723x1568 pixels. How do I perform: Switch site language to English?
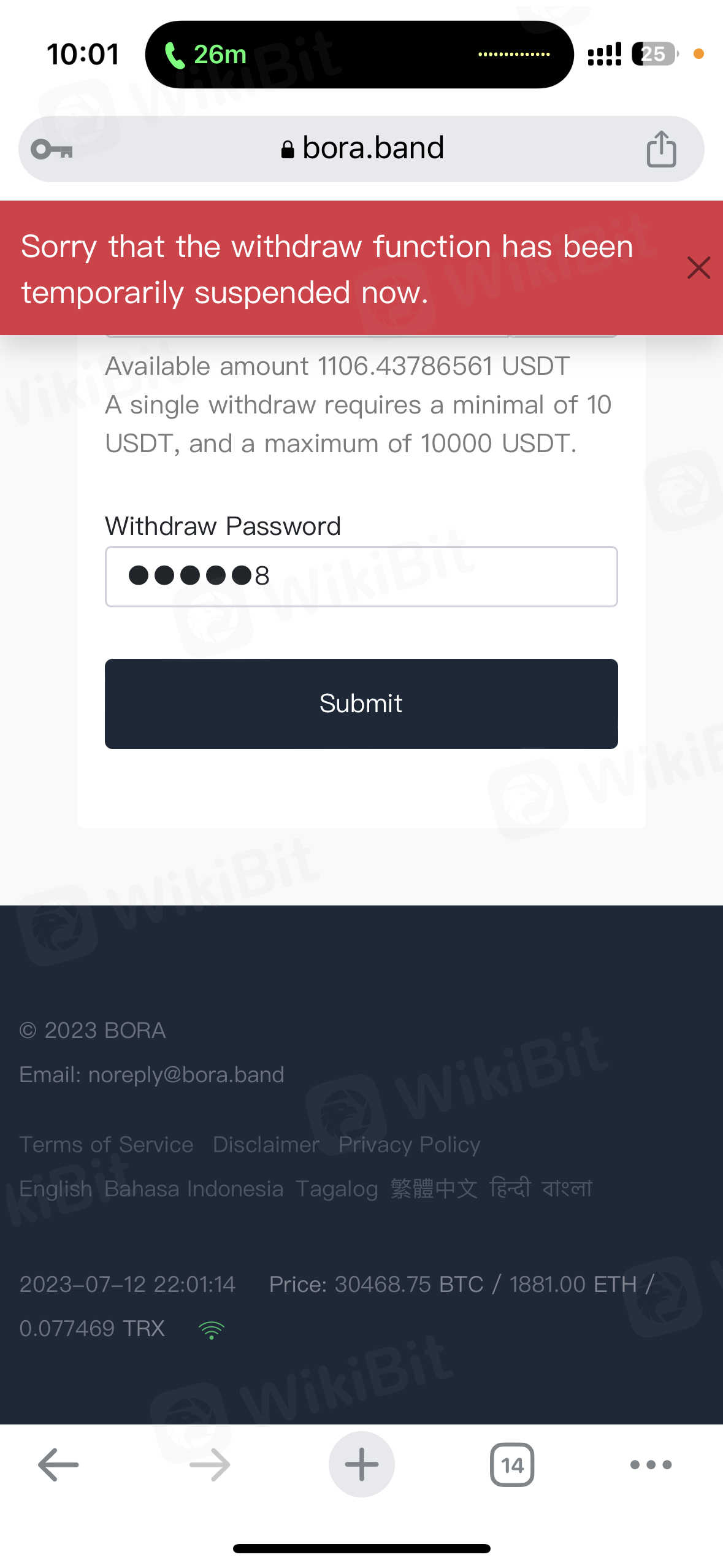tap(56, 1189)
